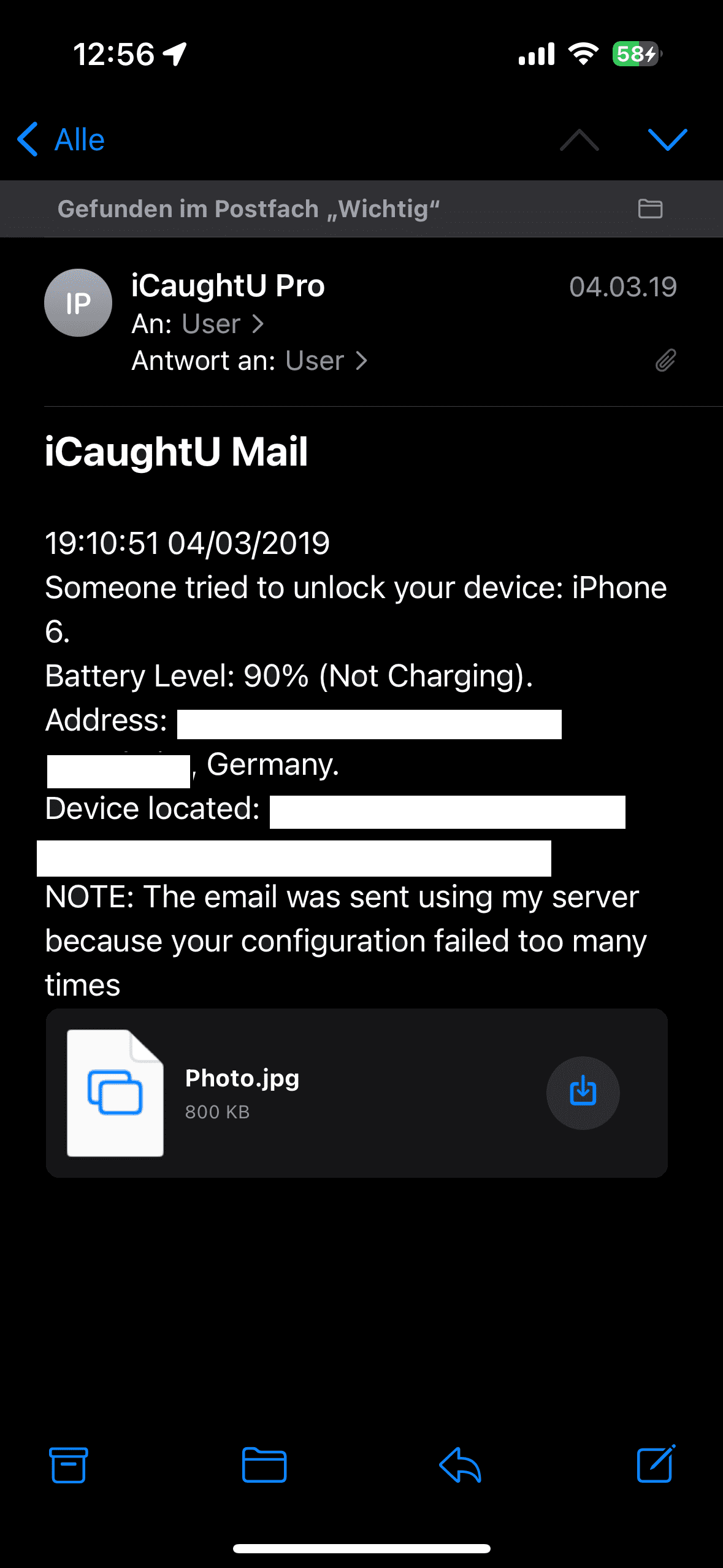Screen dimensions: 723x1568
Task: Open the Wichtig mailbox folder icon
Action: pyautogui.click(x=650, y=209)
